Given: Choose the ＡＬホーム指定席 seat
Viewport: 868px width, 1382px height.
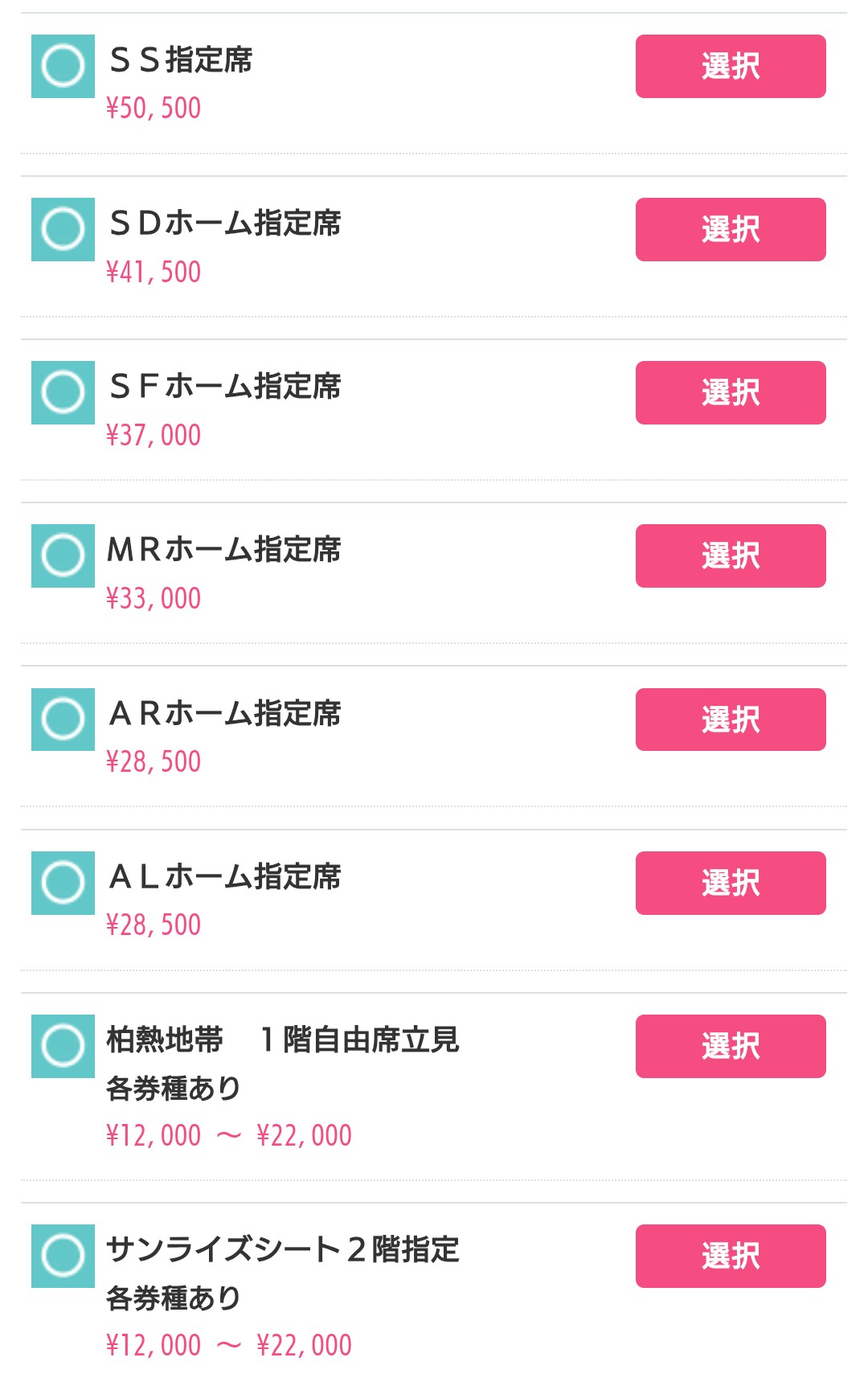Looking at the screenshot, I should click(730, 883).
